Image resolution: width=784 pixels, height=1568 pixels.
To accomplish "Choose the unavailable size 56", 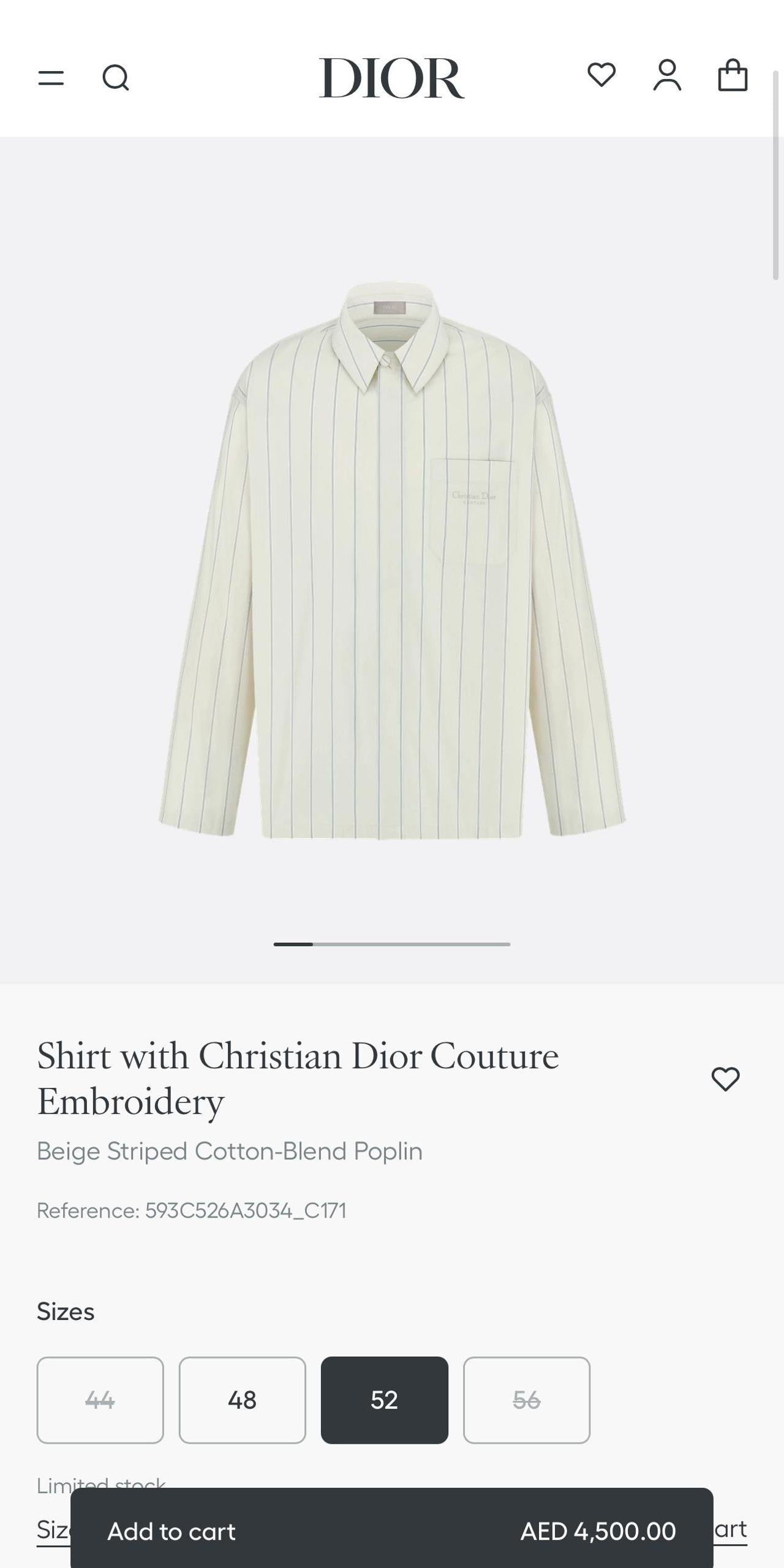I will point(526,1400).
